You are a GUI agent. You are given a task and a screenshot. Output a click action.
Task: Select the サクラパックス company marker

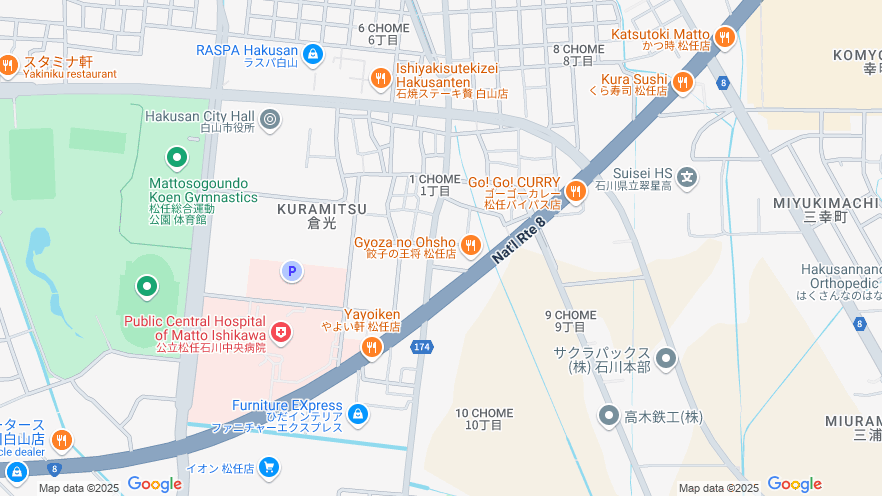tap(667, 358)
